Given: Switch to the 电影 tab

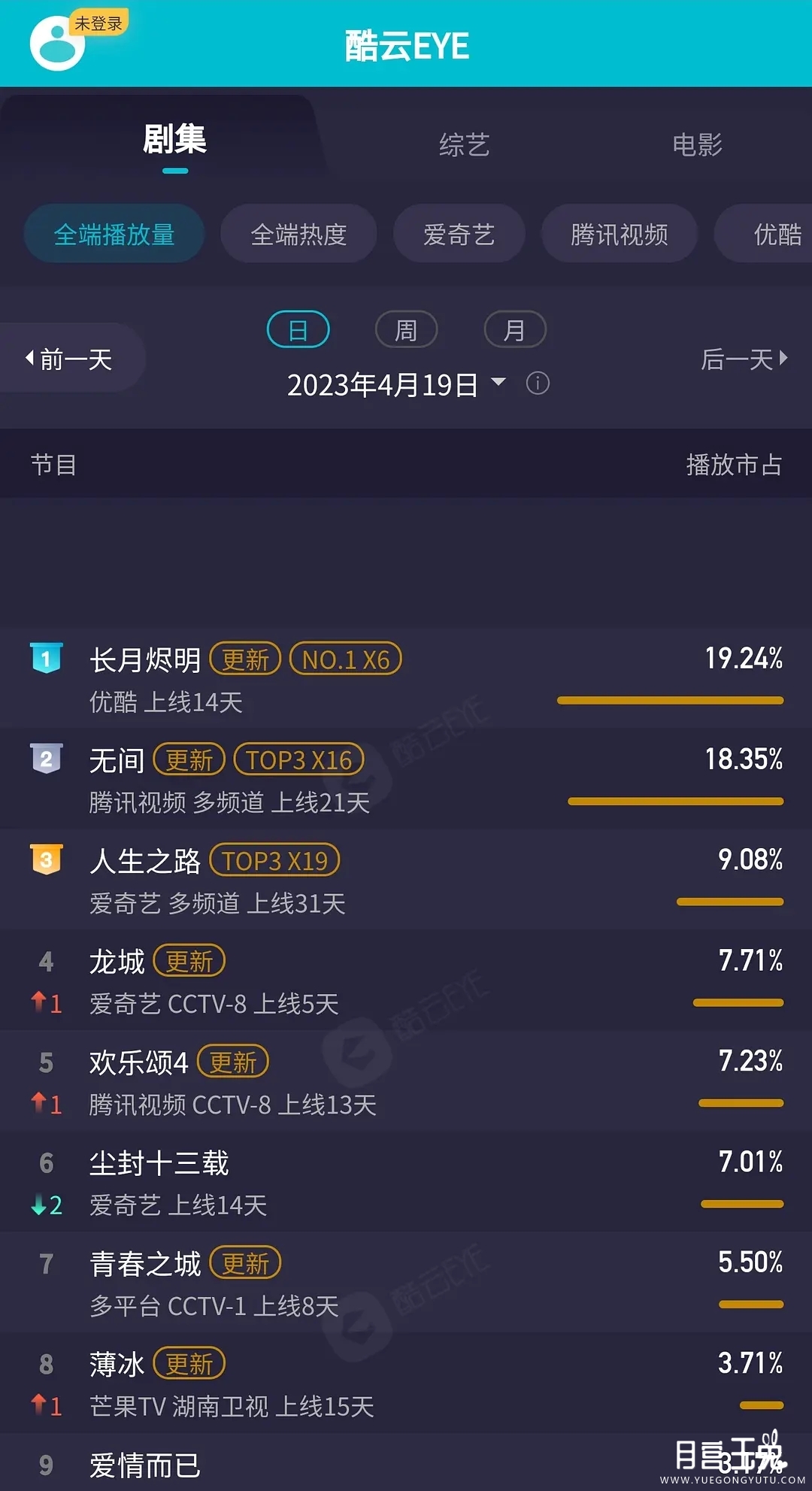Looking at the screenshot, I should 697,144.
